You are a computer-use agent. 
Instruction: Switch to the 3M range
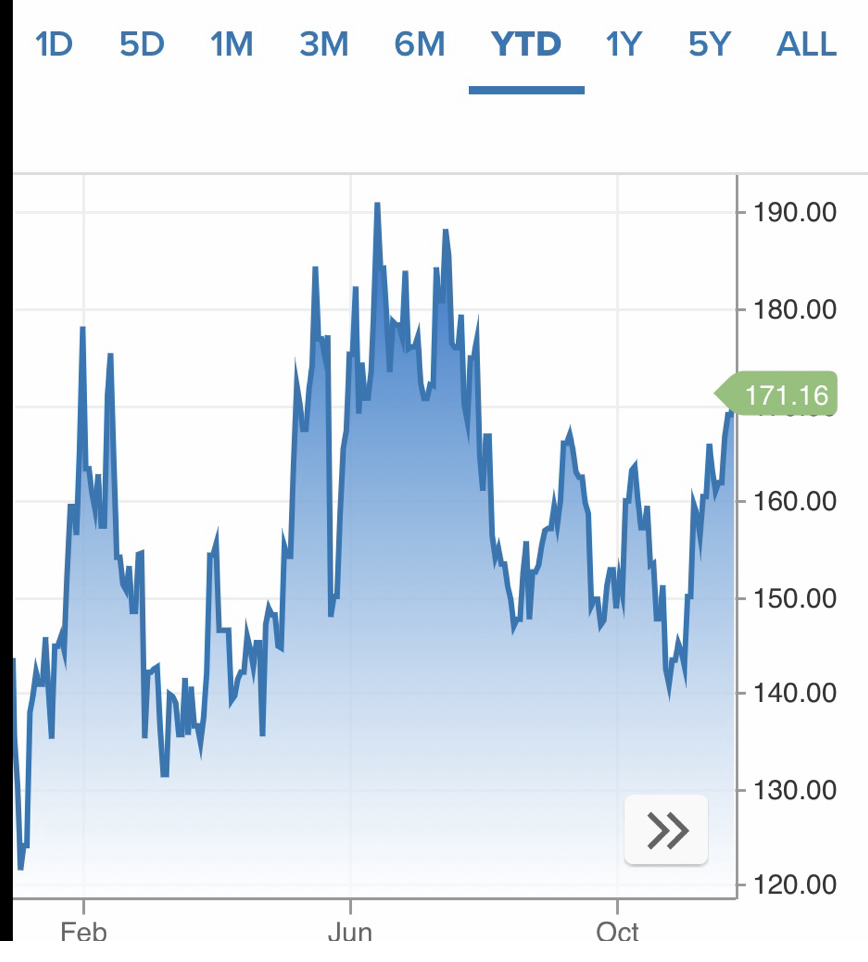(324, 45)
